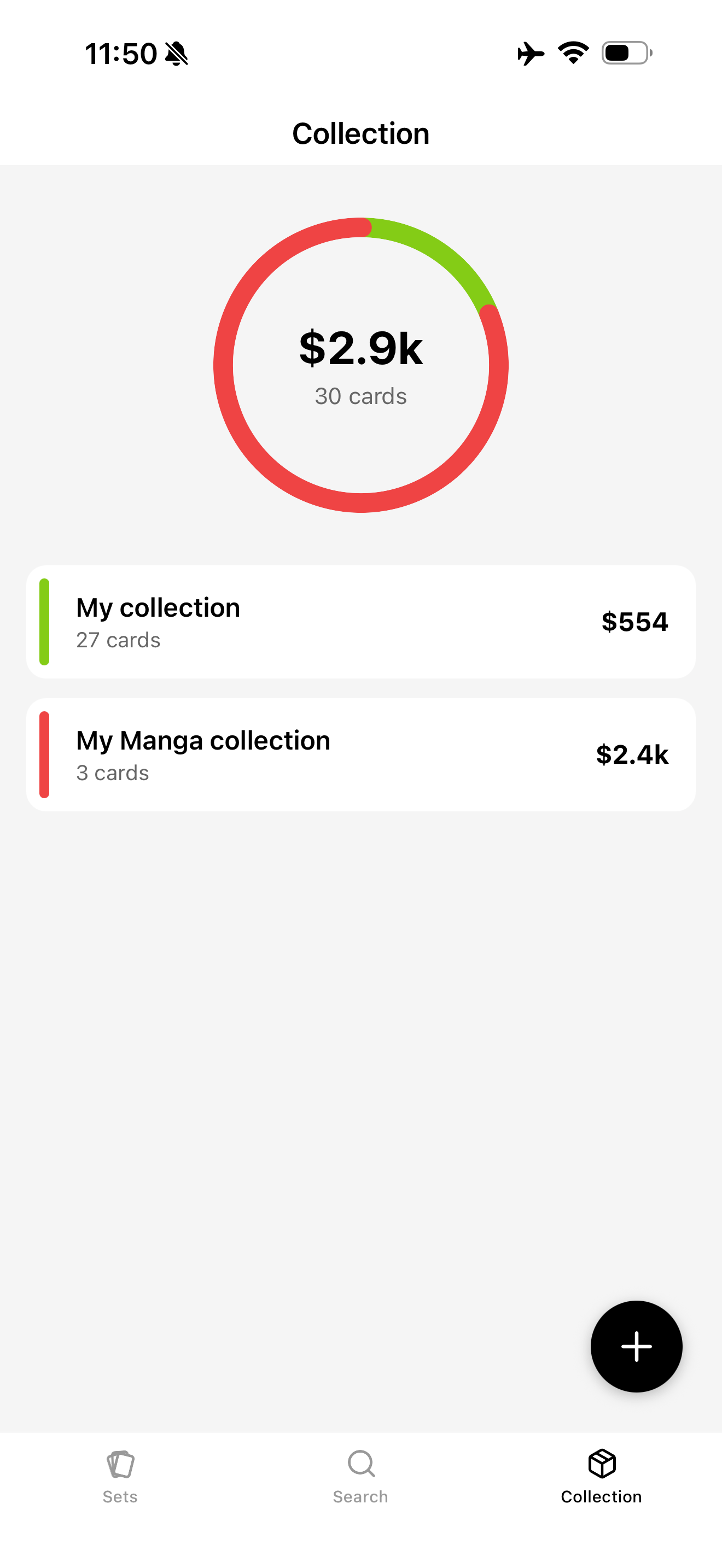Tap the $2.9k total inside the chart
Viewport: 722px width, 1568px height.
(x=361, y=349)
